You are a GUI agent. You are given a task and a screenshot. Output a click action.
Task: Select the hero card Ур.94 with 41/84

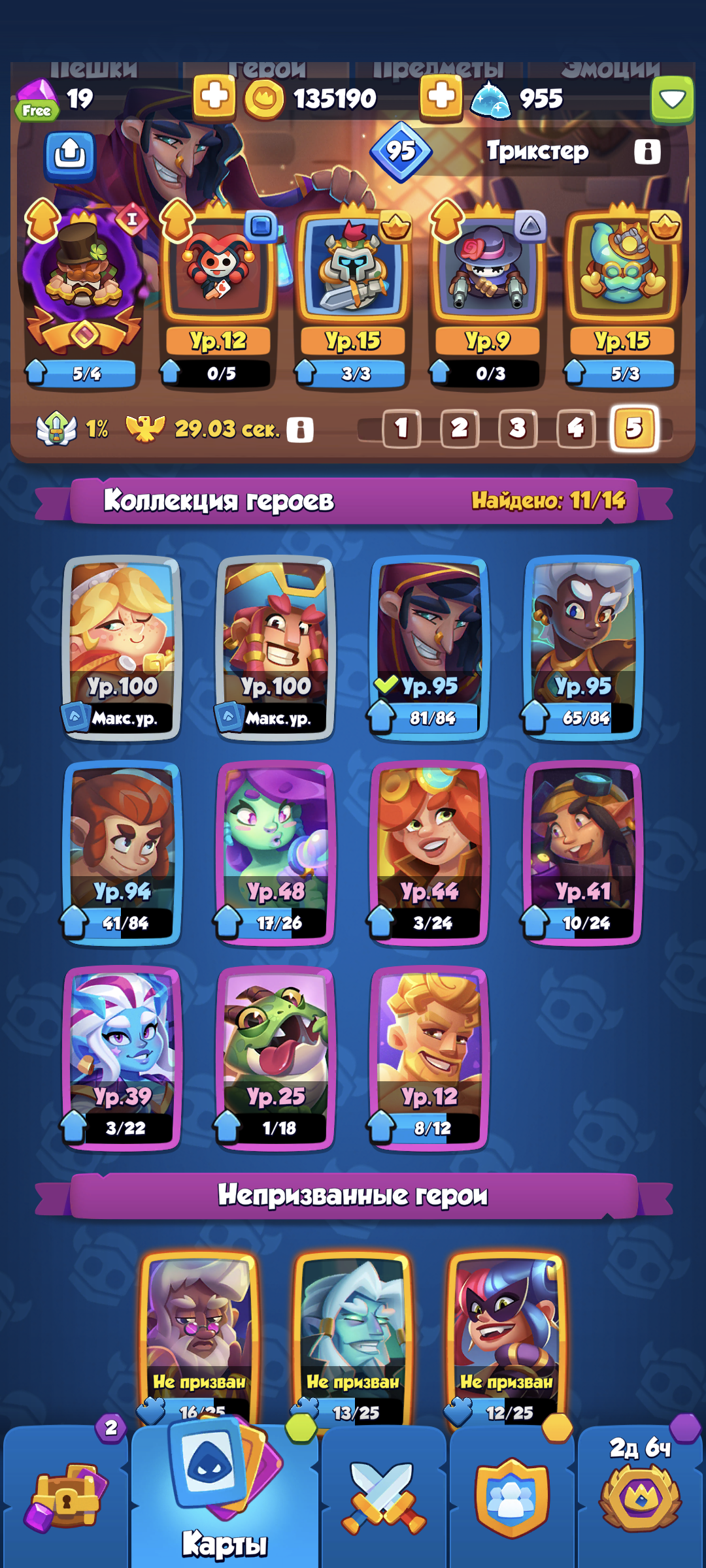(122, 852)
